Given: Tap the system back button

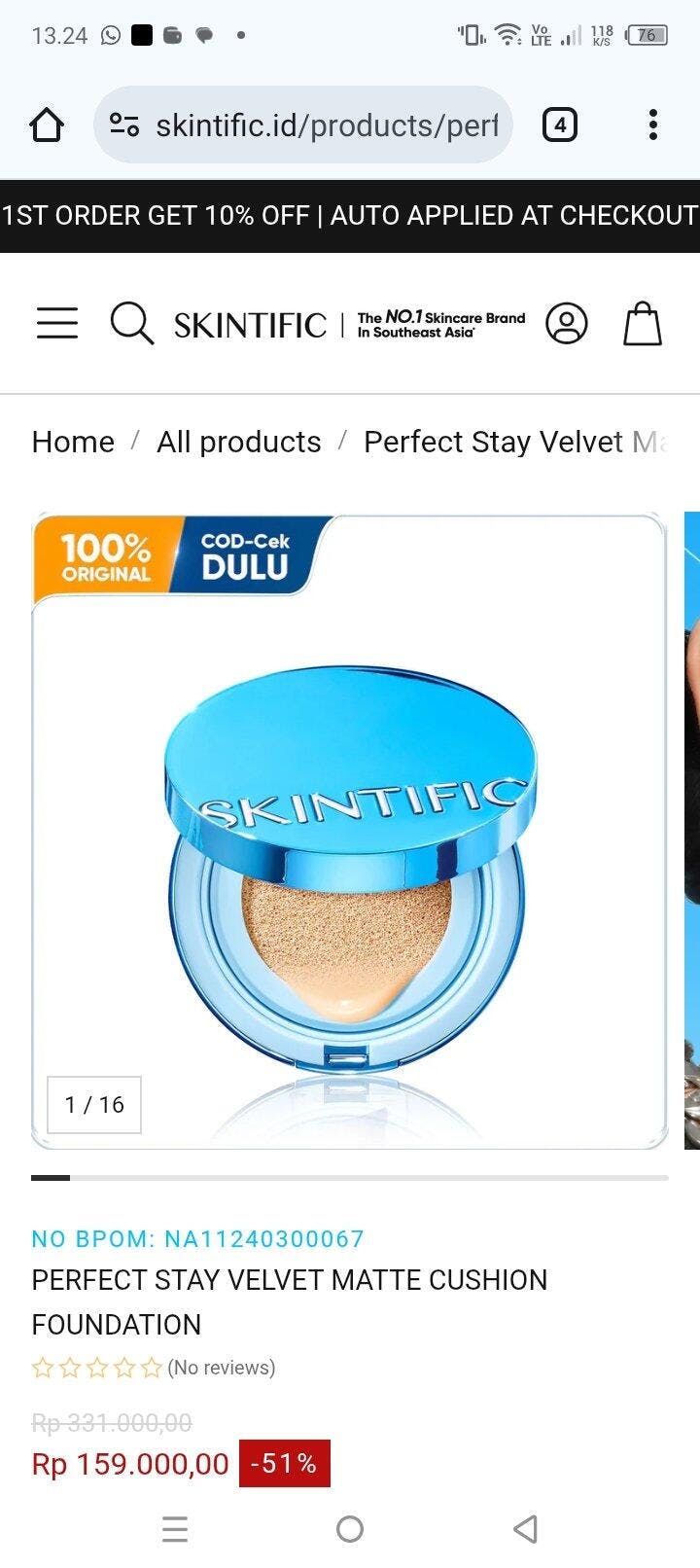Looking at the screenshot, I should point(525,1529).
